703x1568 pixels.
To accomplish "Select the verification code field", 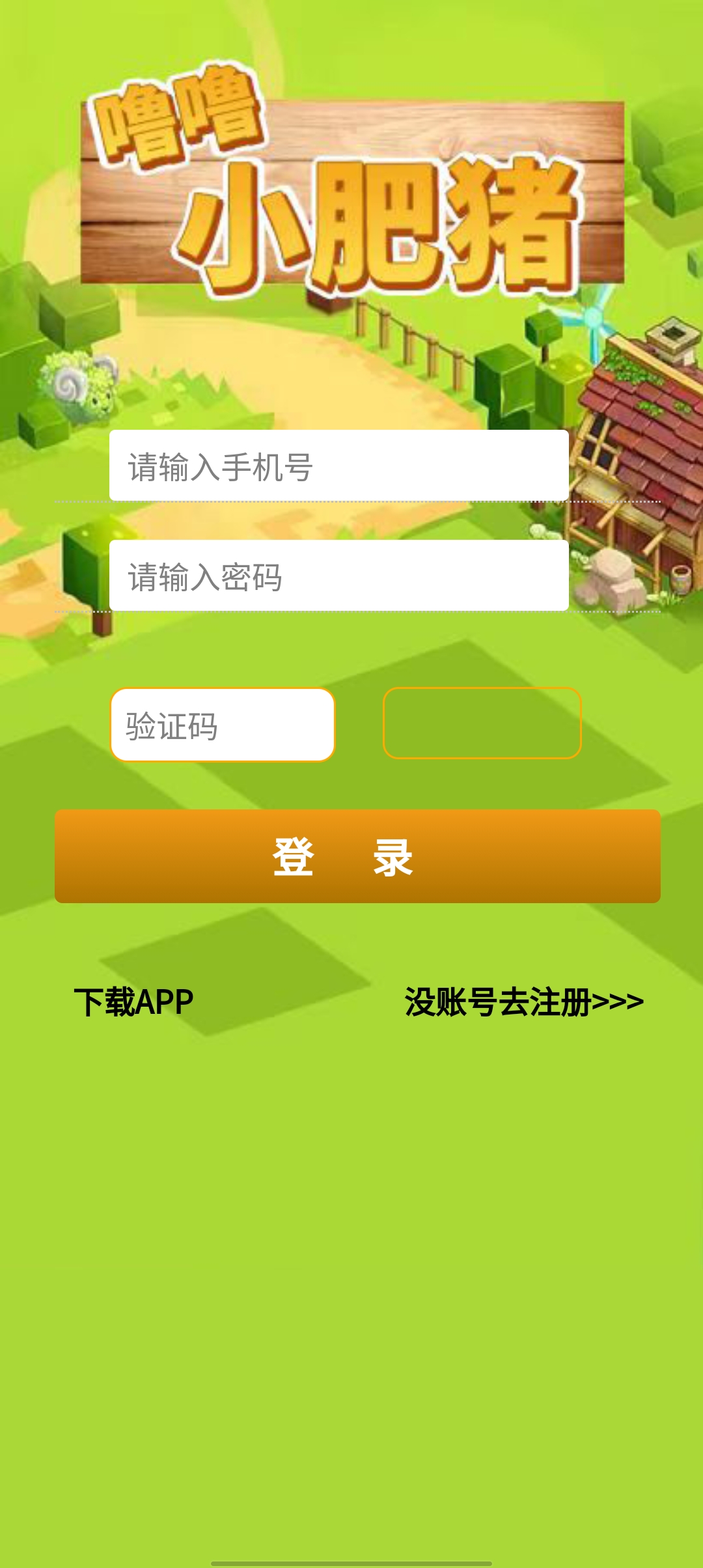I will point(223,725).
